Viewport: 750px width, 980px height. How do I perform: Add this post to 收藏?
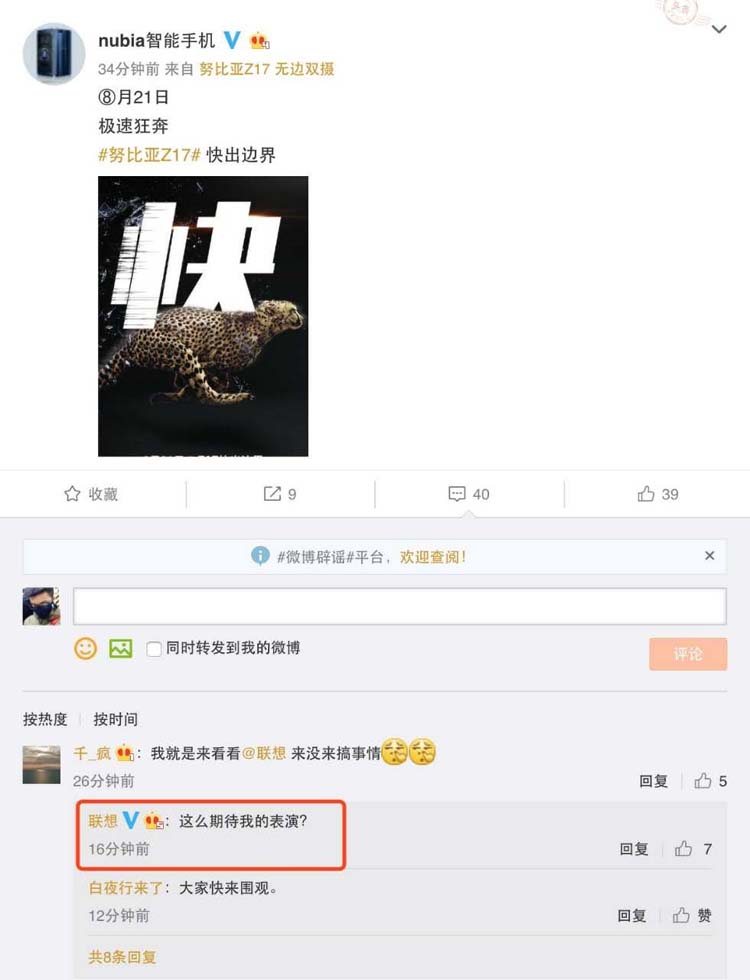click(x=91, y=494)
